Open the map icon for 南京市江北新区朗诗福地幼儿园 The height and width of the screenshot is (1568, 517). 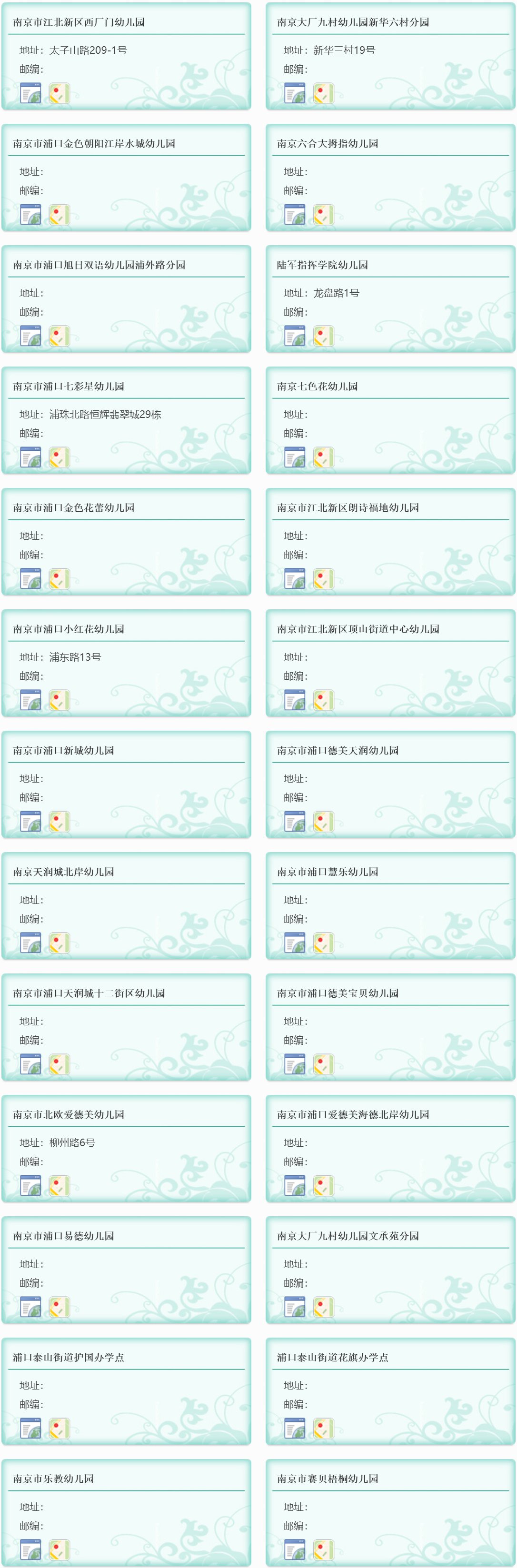(x=323, y=578)
